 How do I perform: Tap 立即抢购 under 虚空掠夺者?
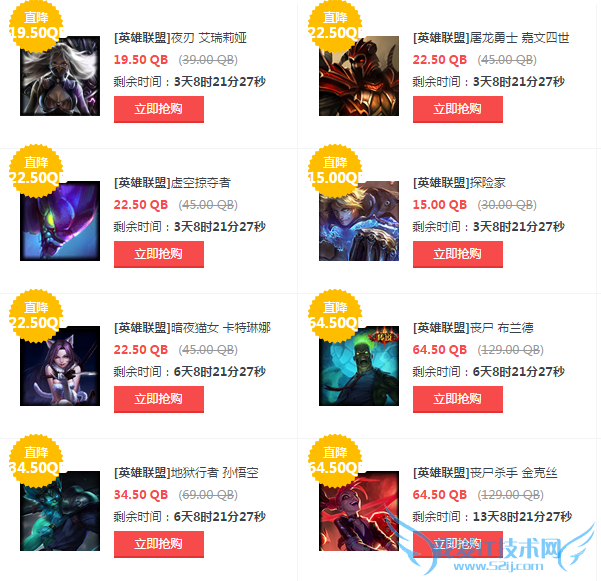(x=159, y=254)
